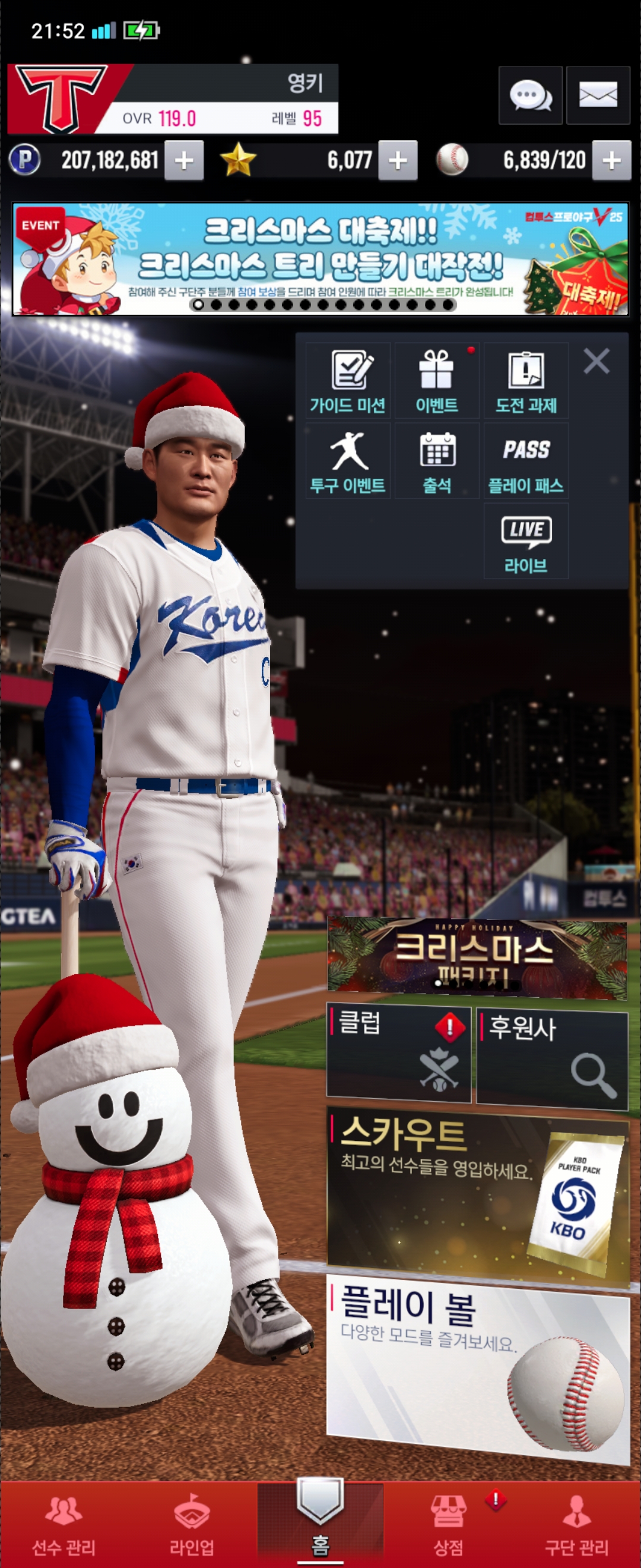
Task: Open 투구 이벤트 pitching event
Action: point(348,461)
